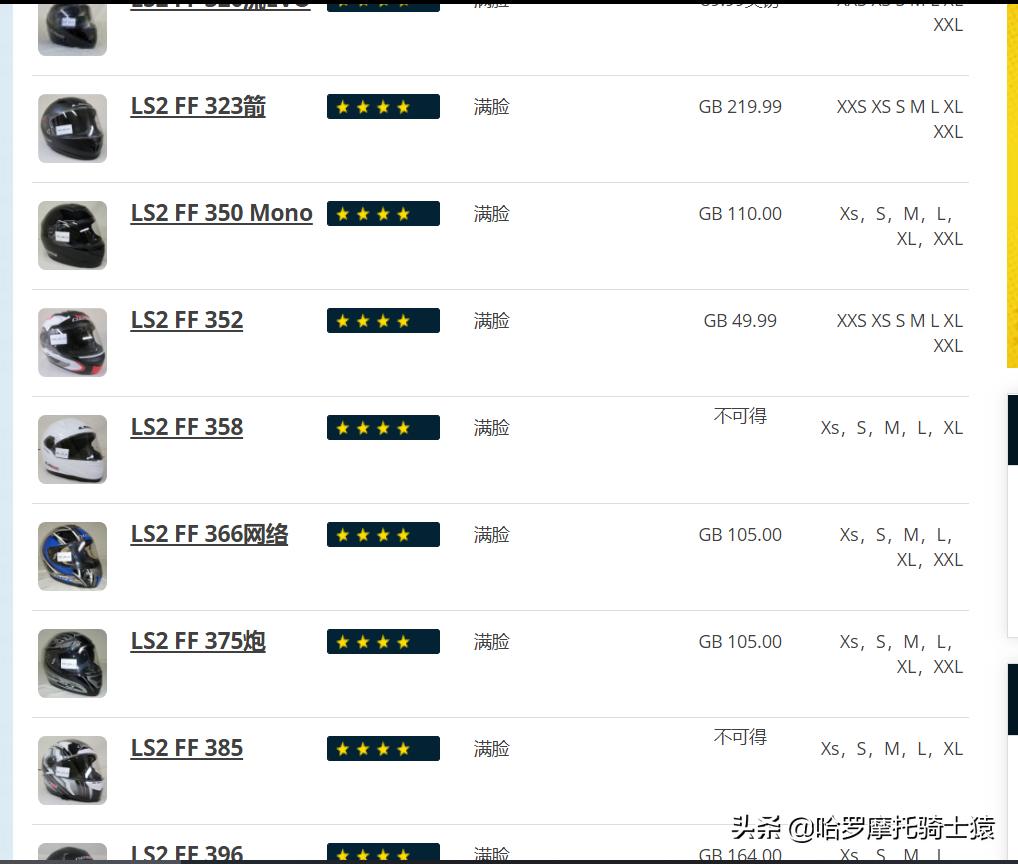The height and width of the screenshot is (864, 1018).
Task: Tap the blue helmet photo beside LS2 FF 366网络
Action: click(72, 556)
